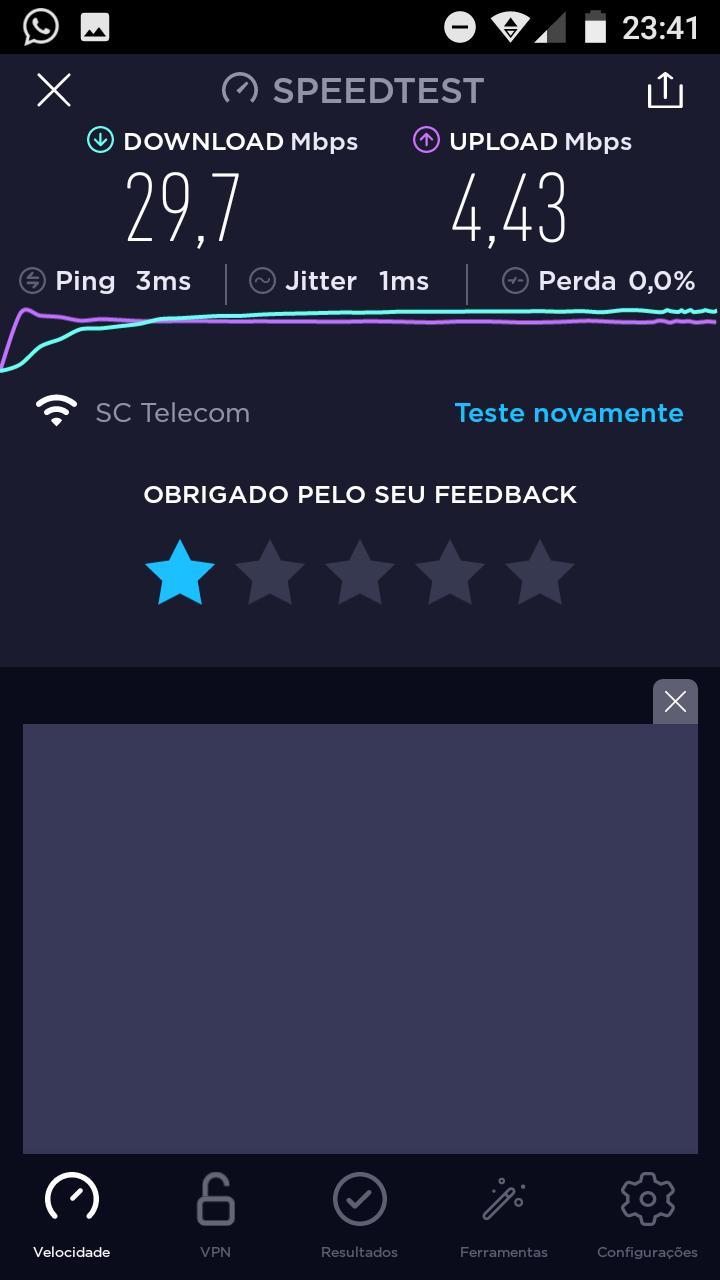Image resolution: width=720 pixels, height=1280 pixels.
Task: Rate five stars
Action: tap(540, 572)
